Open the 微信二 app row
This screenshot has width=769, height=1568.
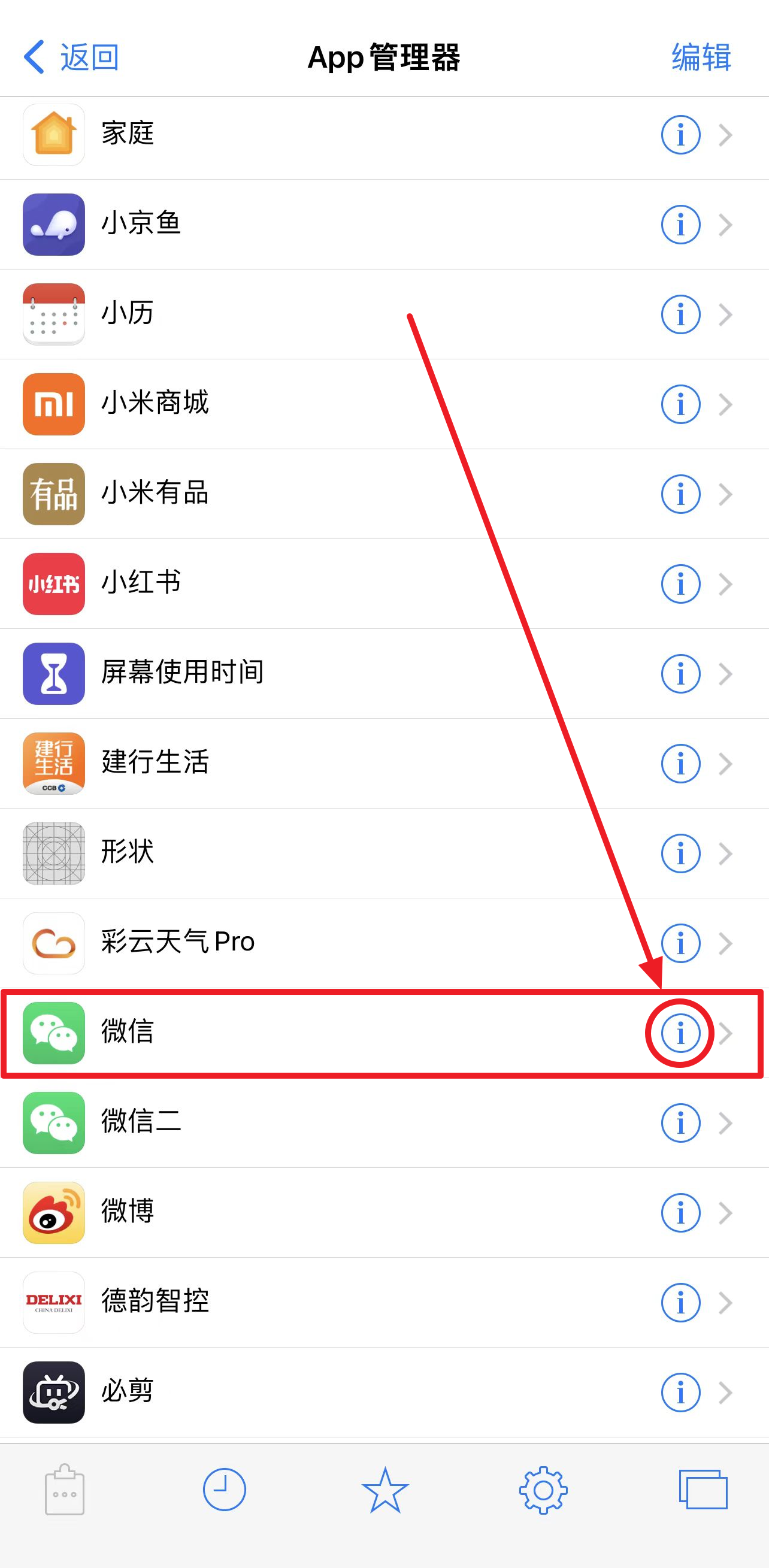pyautogui.click(x=384, y=1123)
